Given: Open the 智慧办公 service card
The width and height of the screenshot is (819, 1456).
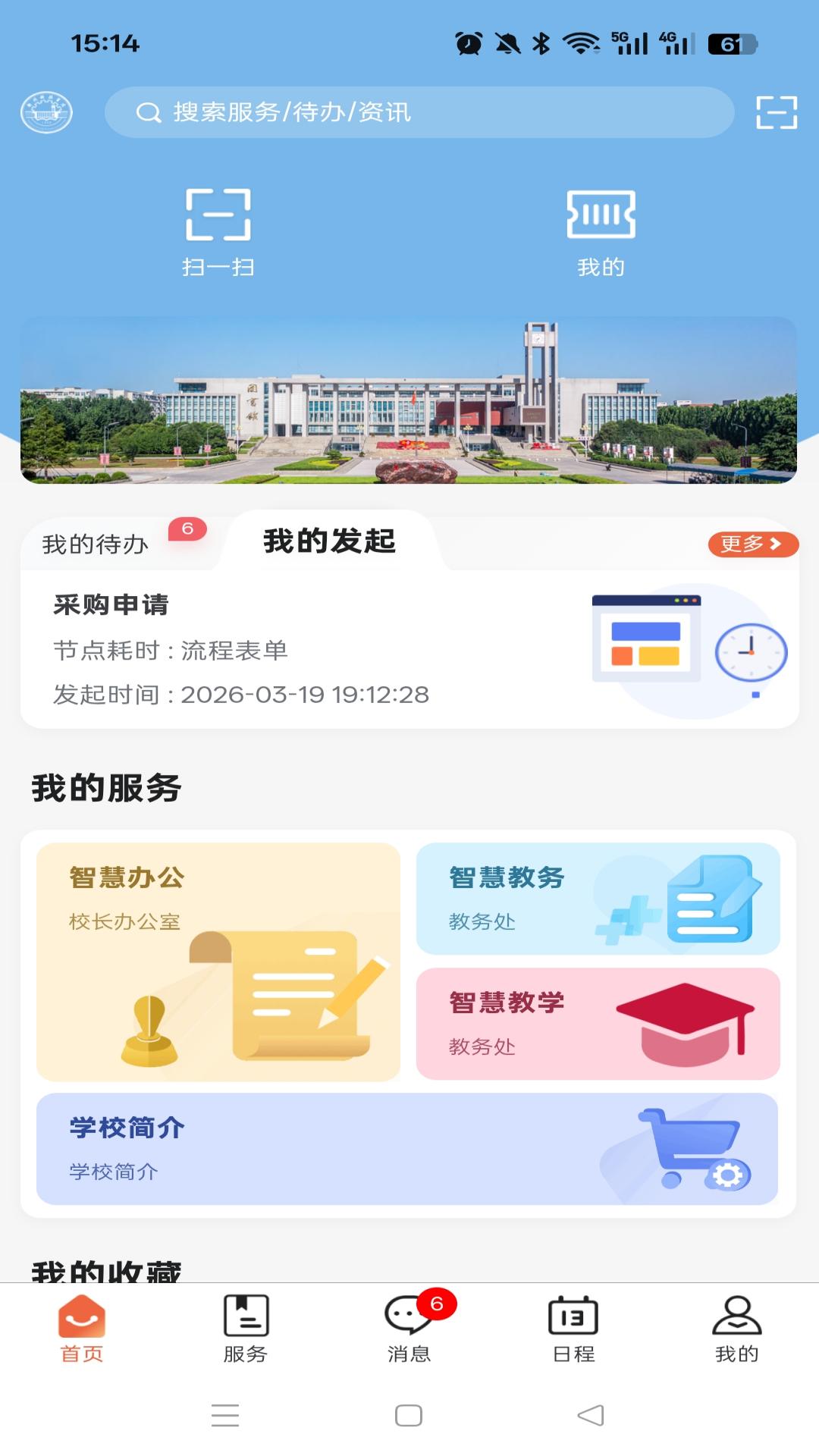Looking at the screenshot, I should point(218,962).
